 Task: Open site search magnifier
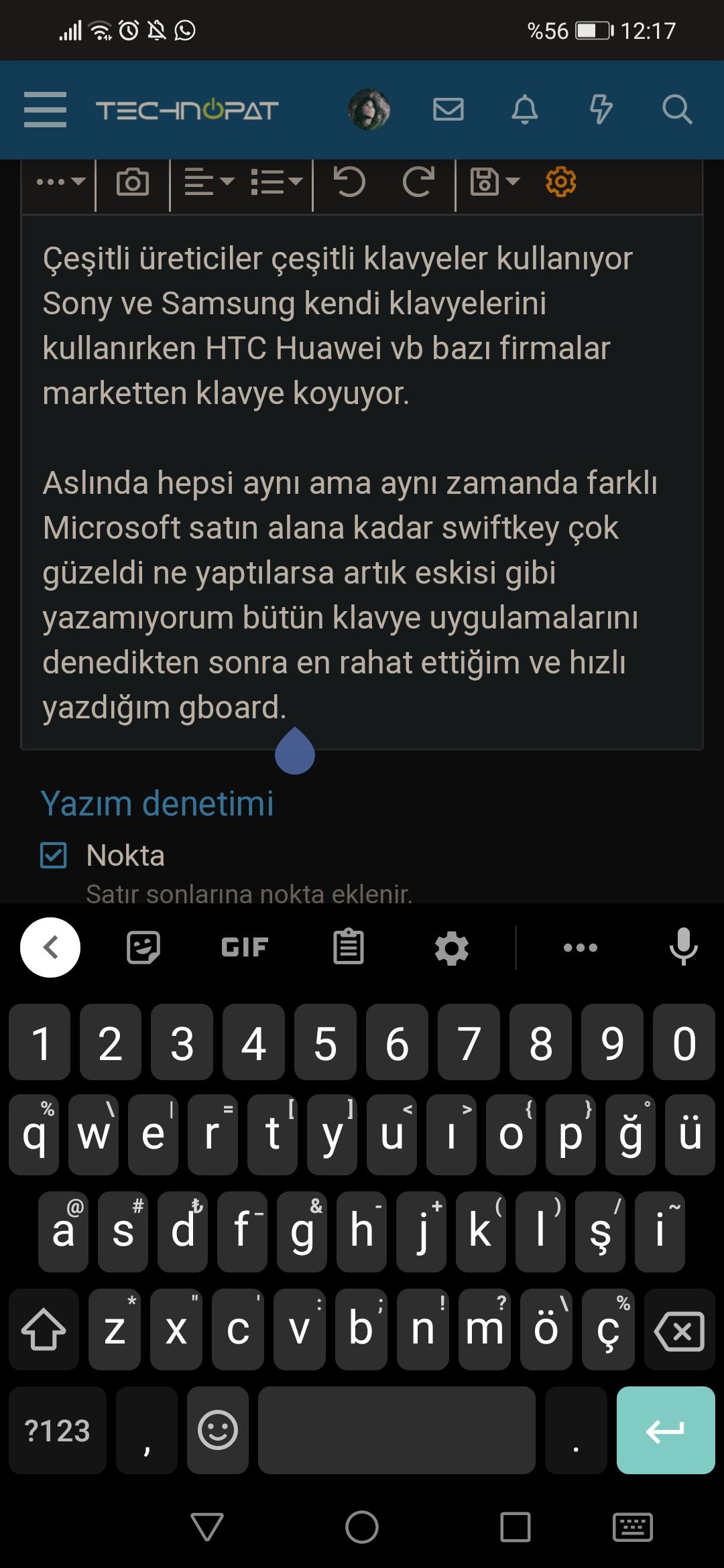pos(676,109)
